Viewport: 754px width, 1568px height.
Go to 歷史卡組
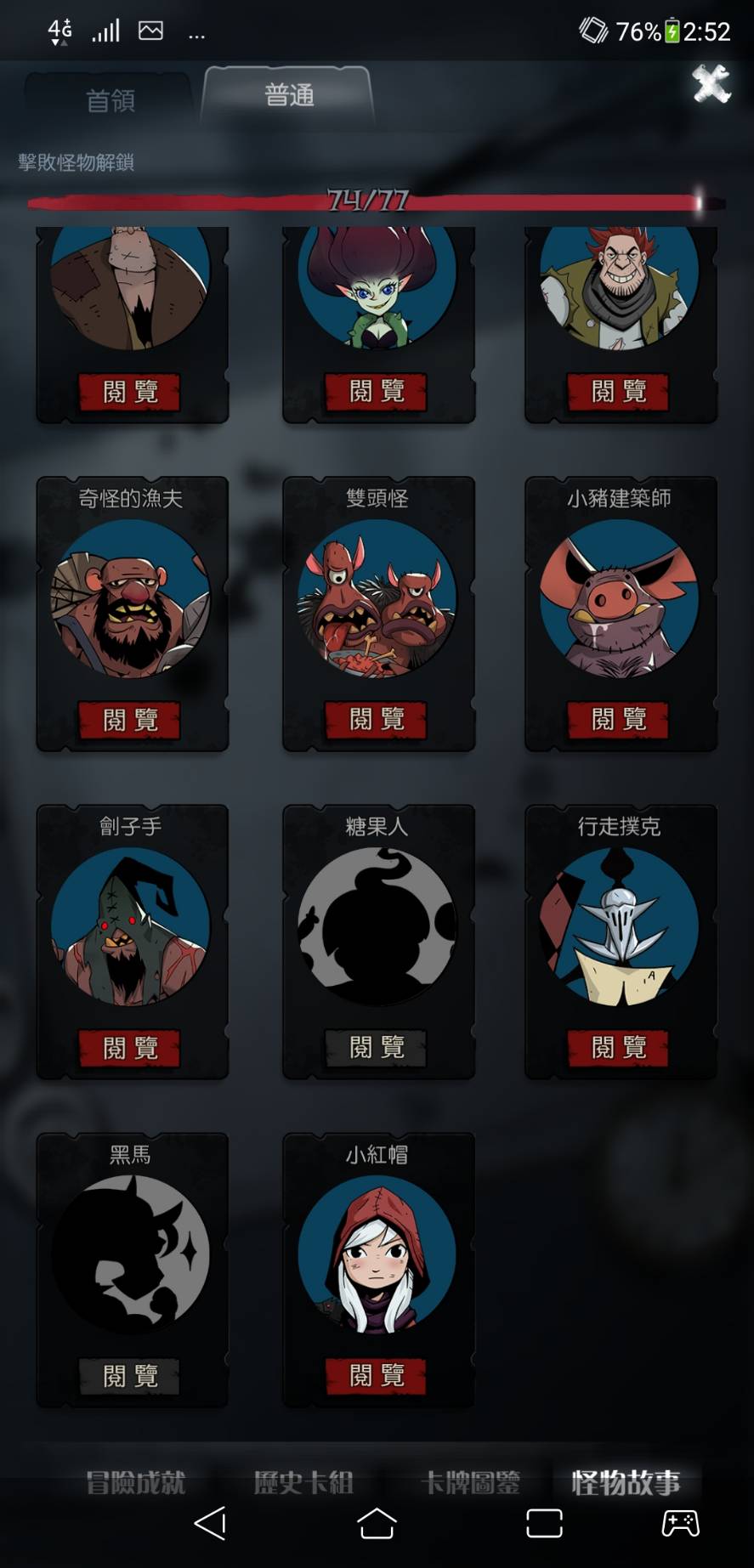[x=303, y=1482]
